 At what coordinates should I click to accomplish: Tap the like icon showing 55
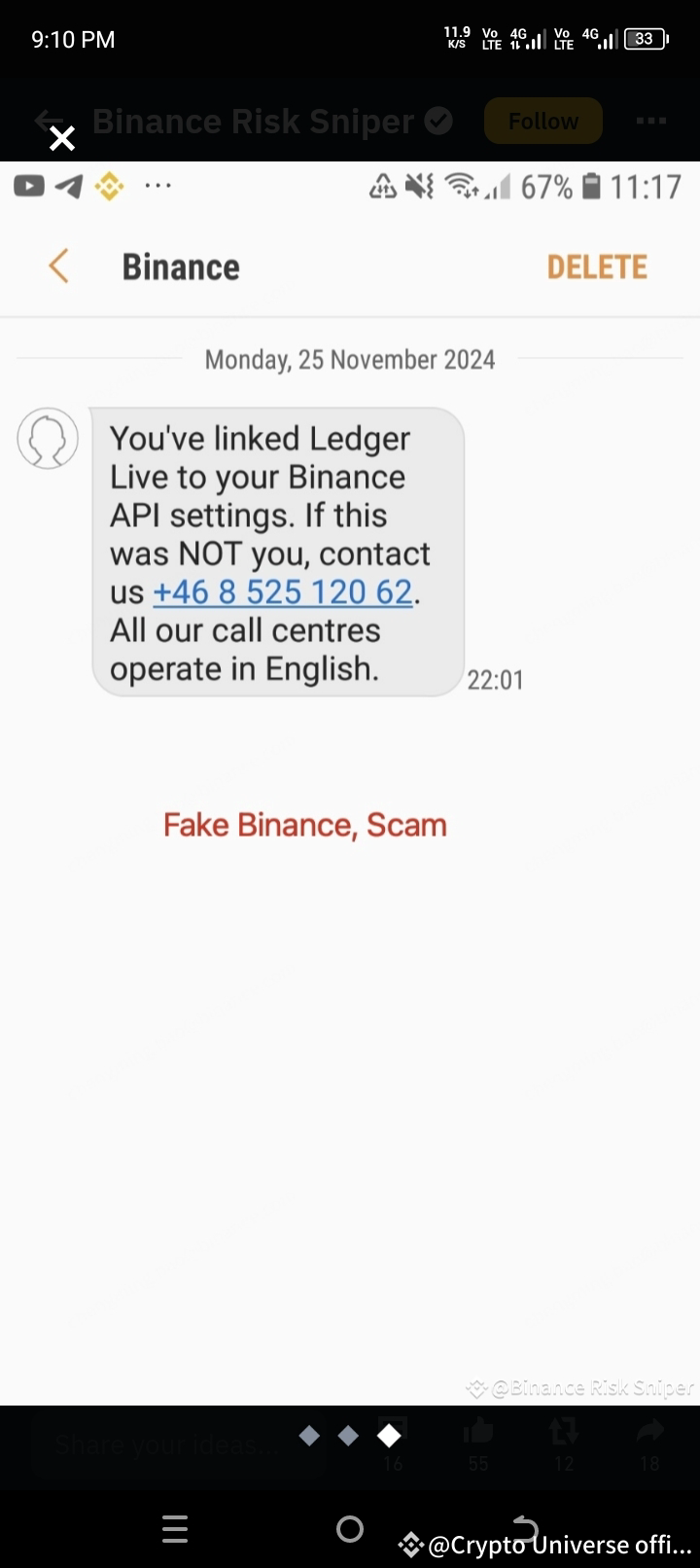pyautogui.click(x=477, y=1432)
